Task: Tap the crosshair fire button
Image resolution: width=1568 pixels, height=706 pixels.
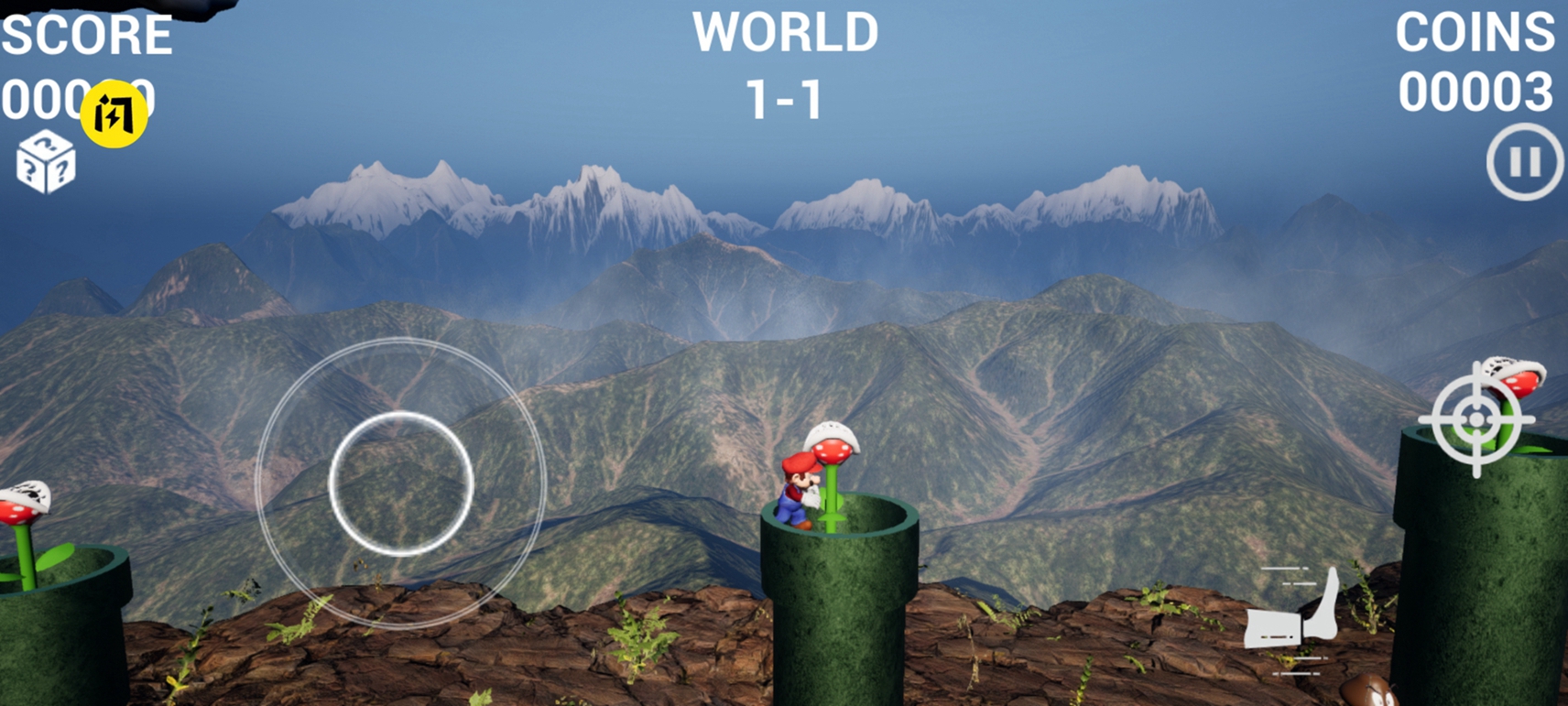Action: (x=1475, y=419)
